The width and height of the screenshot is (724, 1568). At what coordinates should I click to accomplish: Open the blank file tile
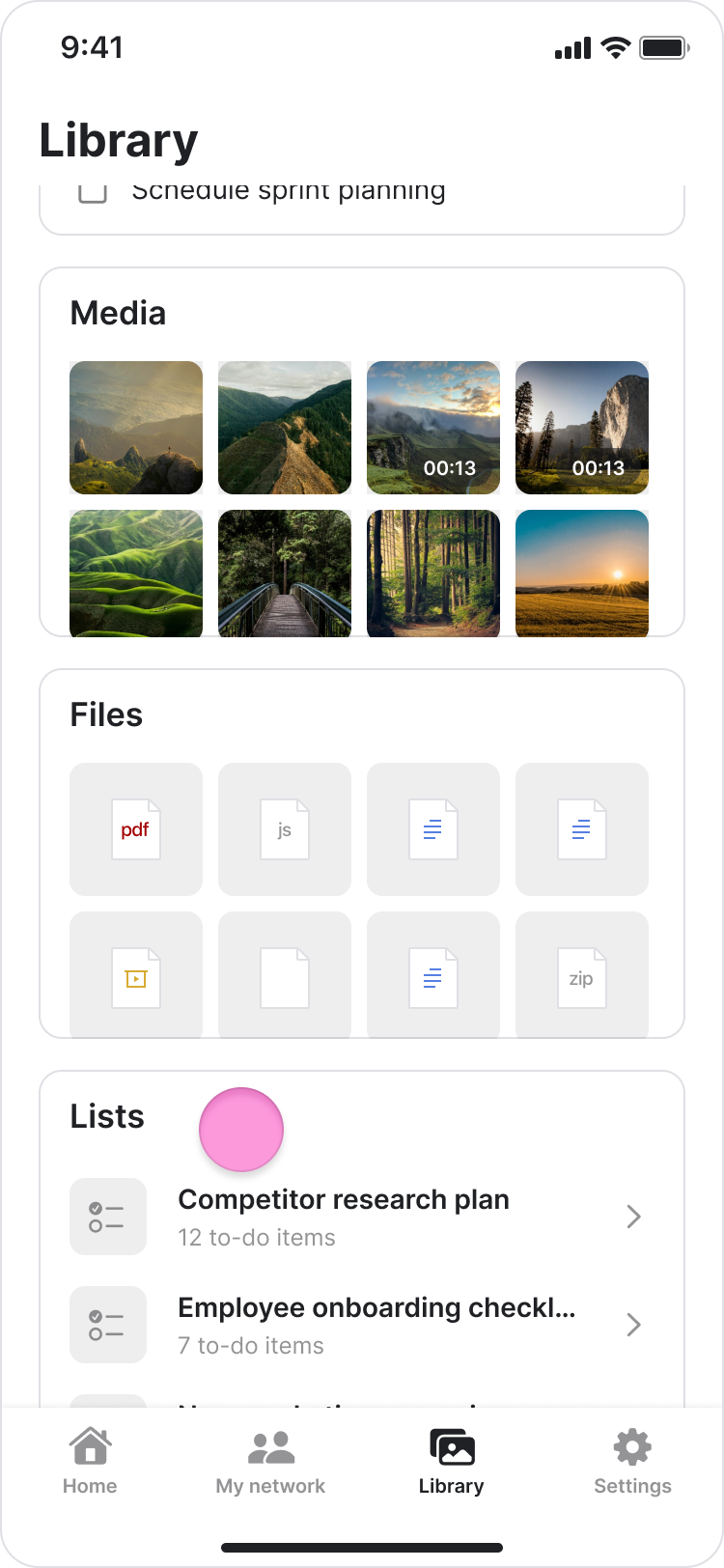click(x=285, y=976)
